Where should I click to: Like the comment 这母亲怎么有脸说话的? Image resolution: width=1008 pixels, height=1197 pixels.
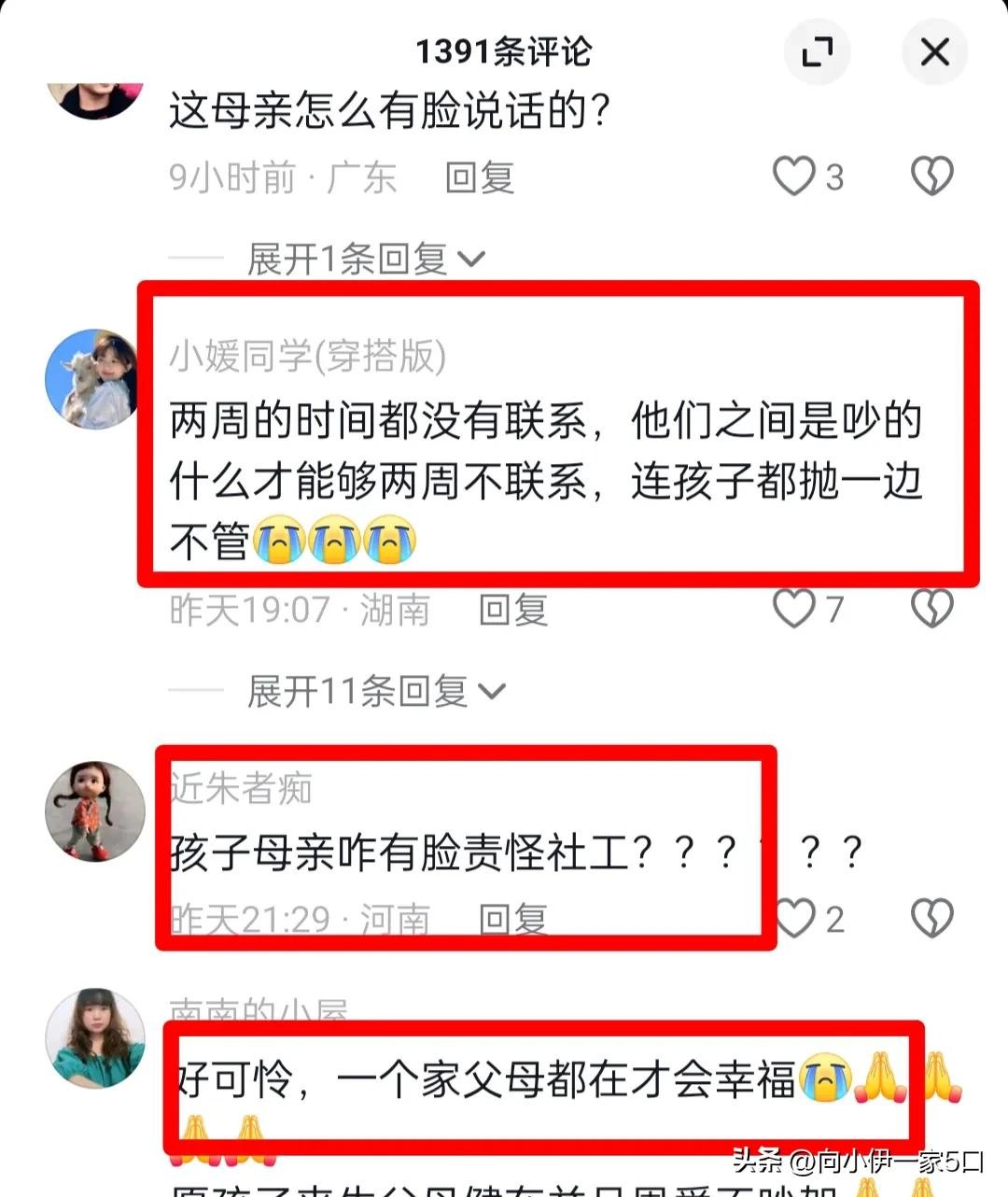click(795, 176)
